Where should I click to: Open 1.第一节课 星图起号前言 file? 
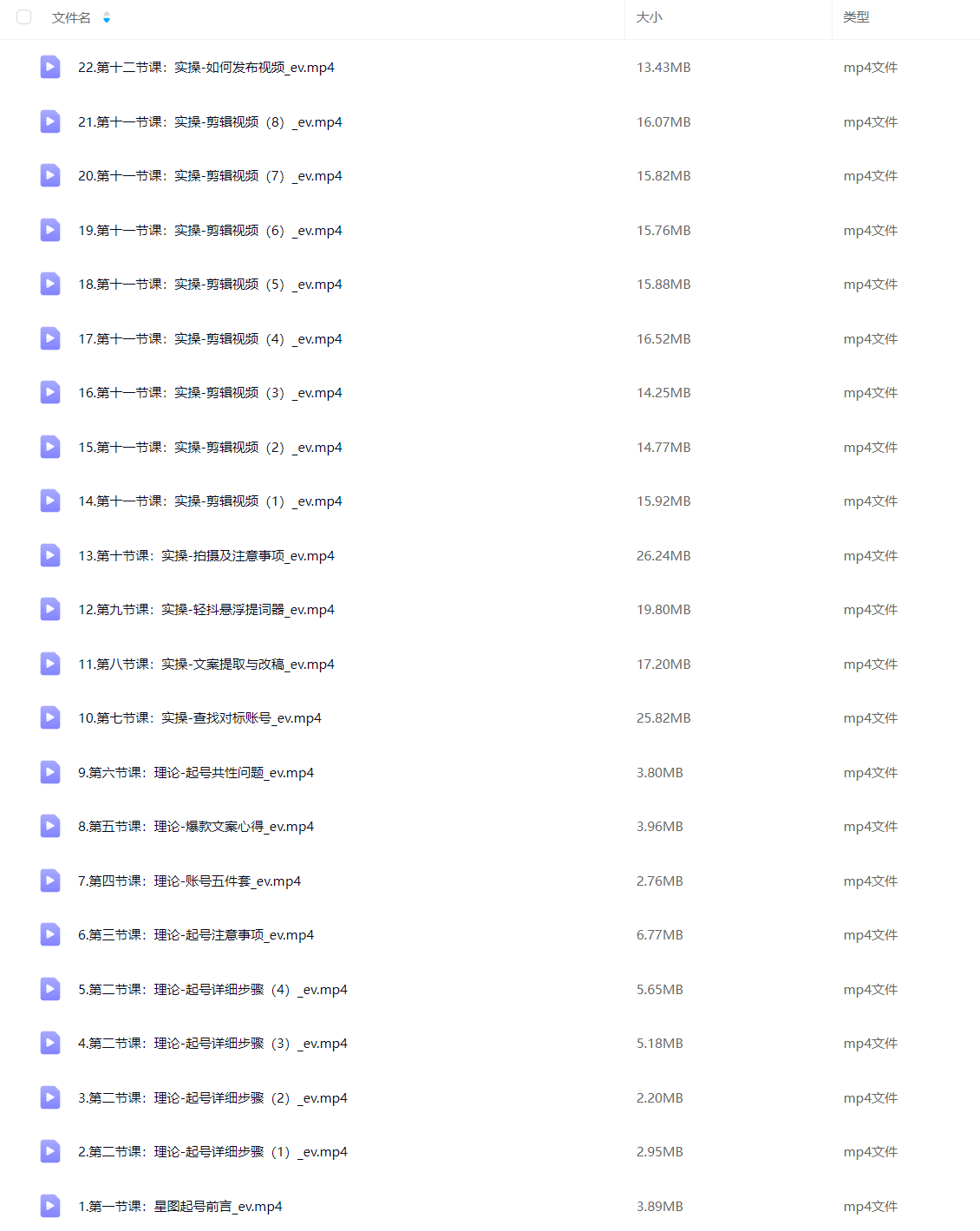(x=180, y=1207)
